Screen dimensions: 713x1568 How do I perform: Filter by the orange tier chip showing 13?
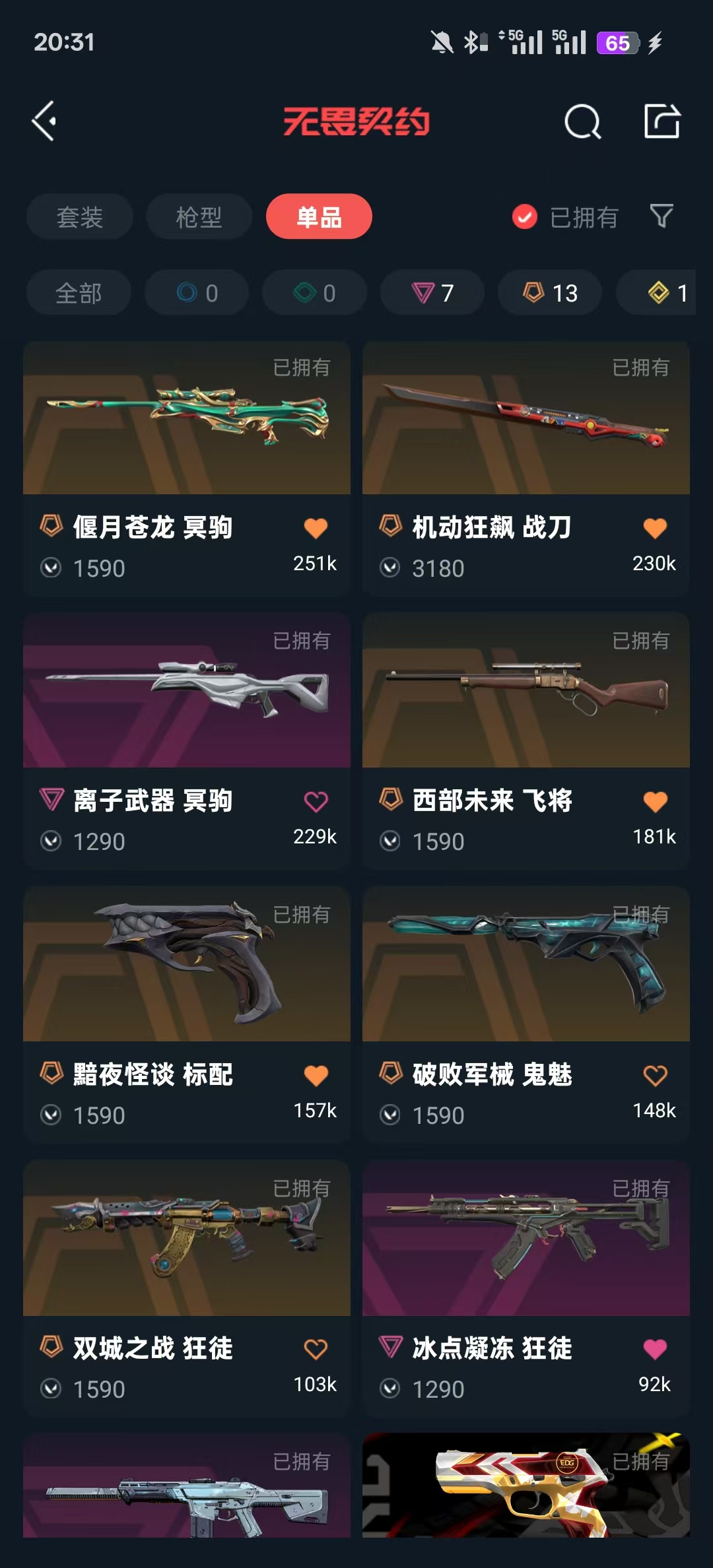pyautogui.click(x=549, y=293)
